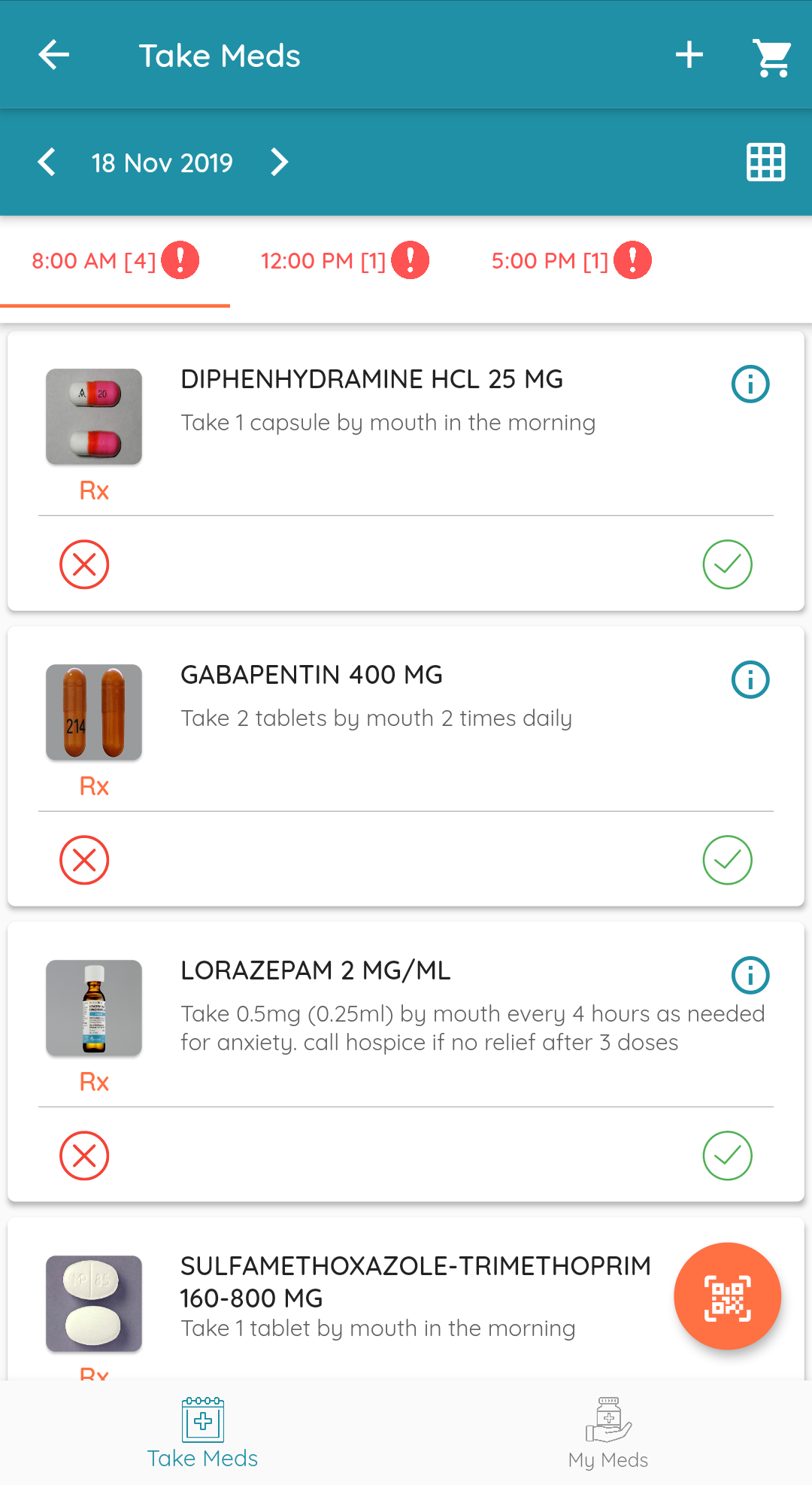The height and width of the screenshot is (1485, 812).
Task: Select the 8:00 AM [4] time tab
Action: coord(115,261)
